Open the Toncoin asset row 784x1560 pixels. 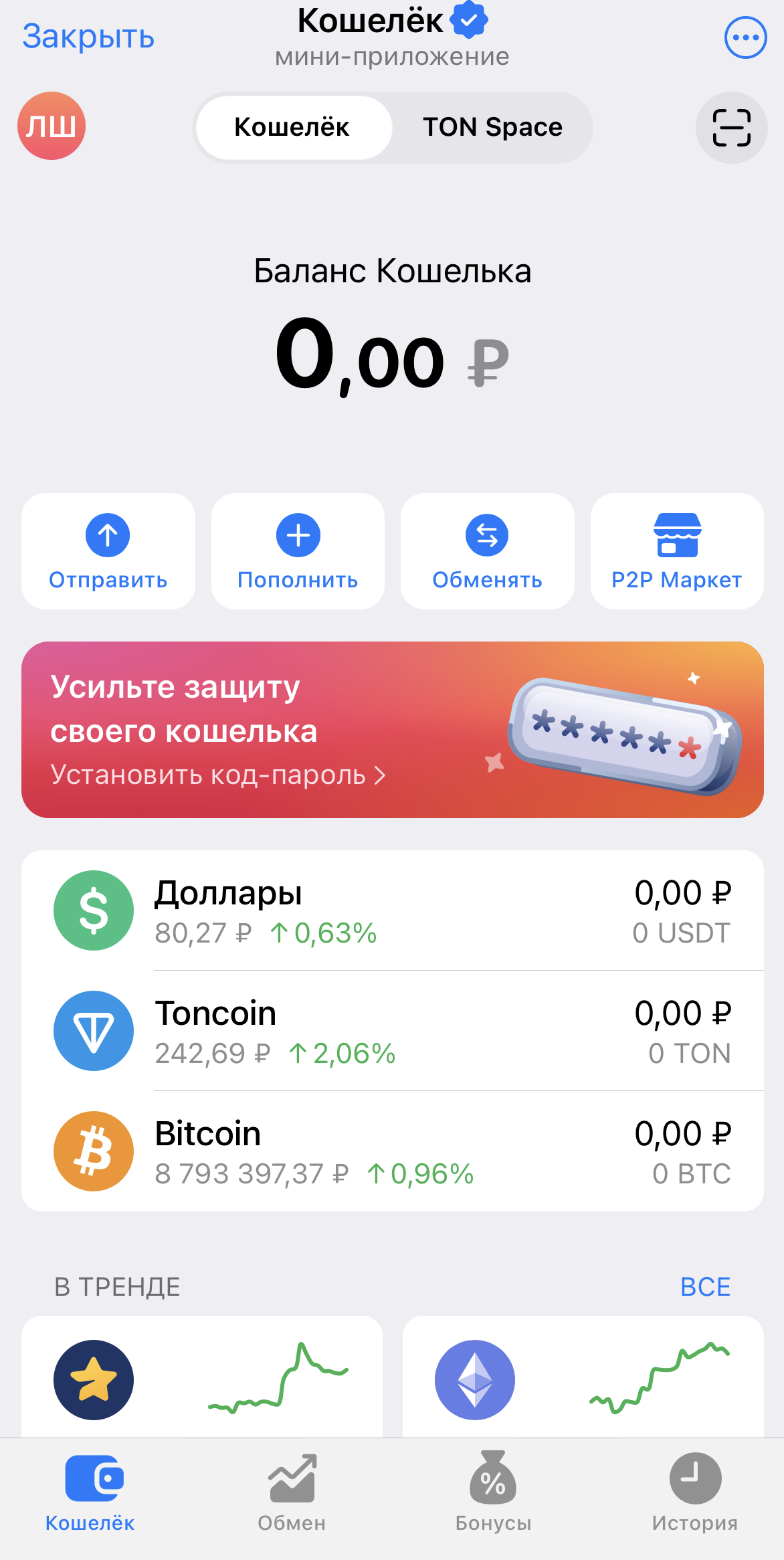click(x=392, y=1031)
